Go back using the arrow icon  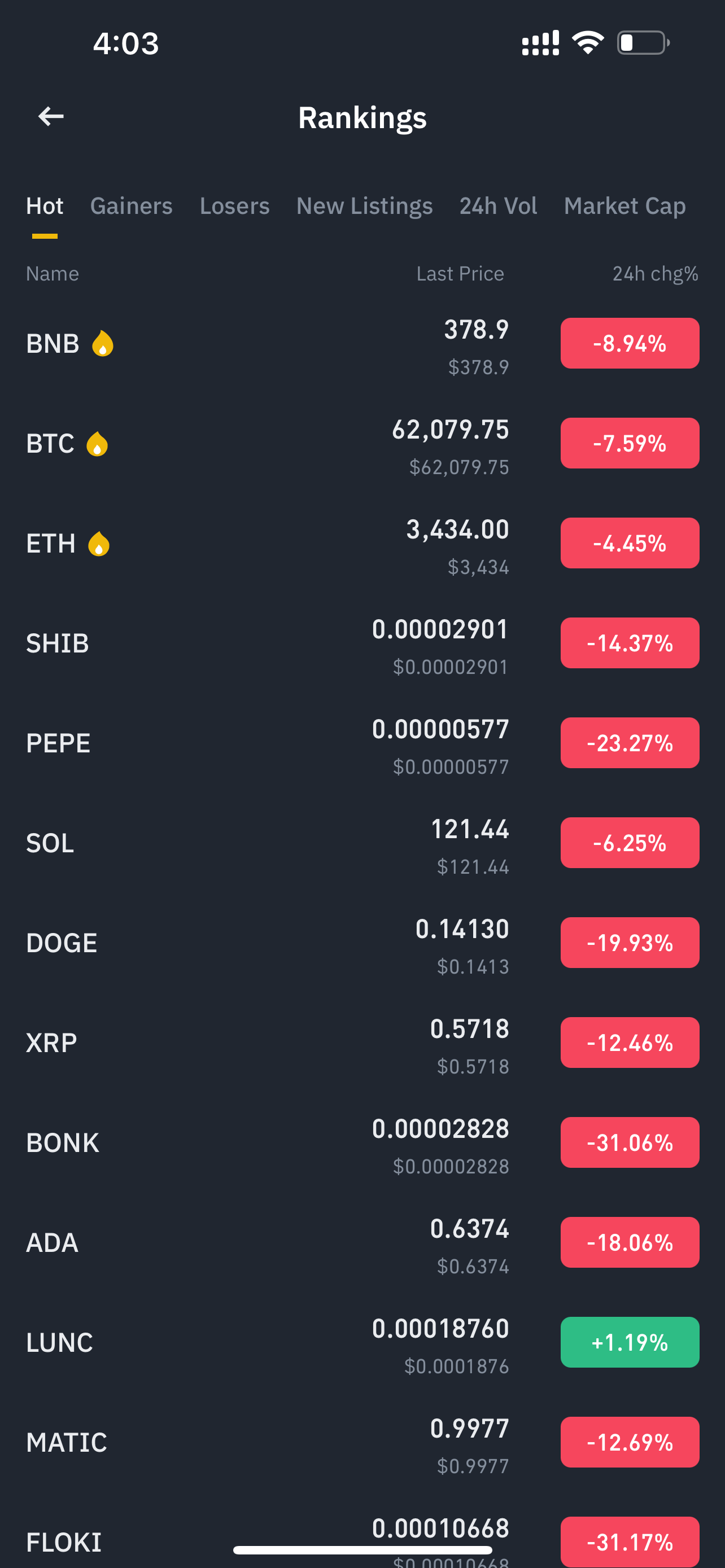(50, 116)
